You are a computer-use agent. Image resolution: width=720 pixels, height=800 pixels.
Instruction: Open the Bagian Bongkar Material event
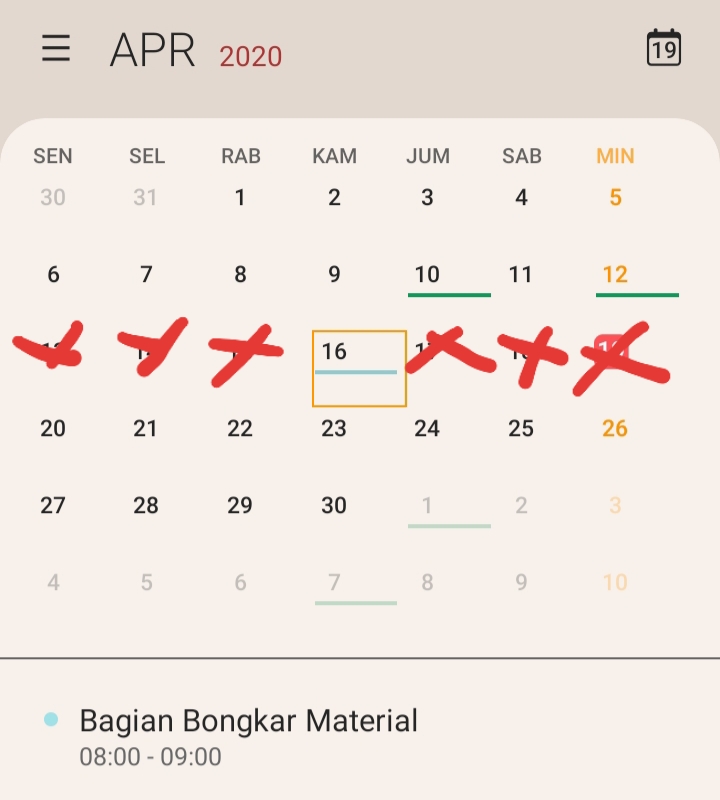click(x=248, y=736)
